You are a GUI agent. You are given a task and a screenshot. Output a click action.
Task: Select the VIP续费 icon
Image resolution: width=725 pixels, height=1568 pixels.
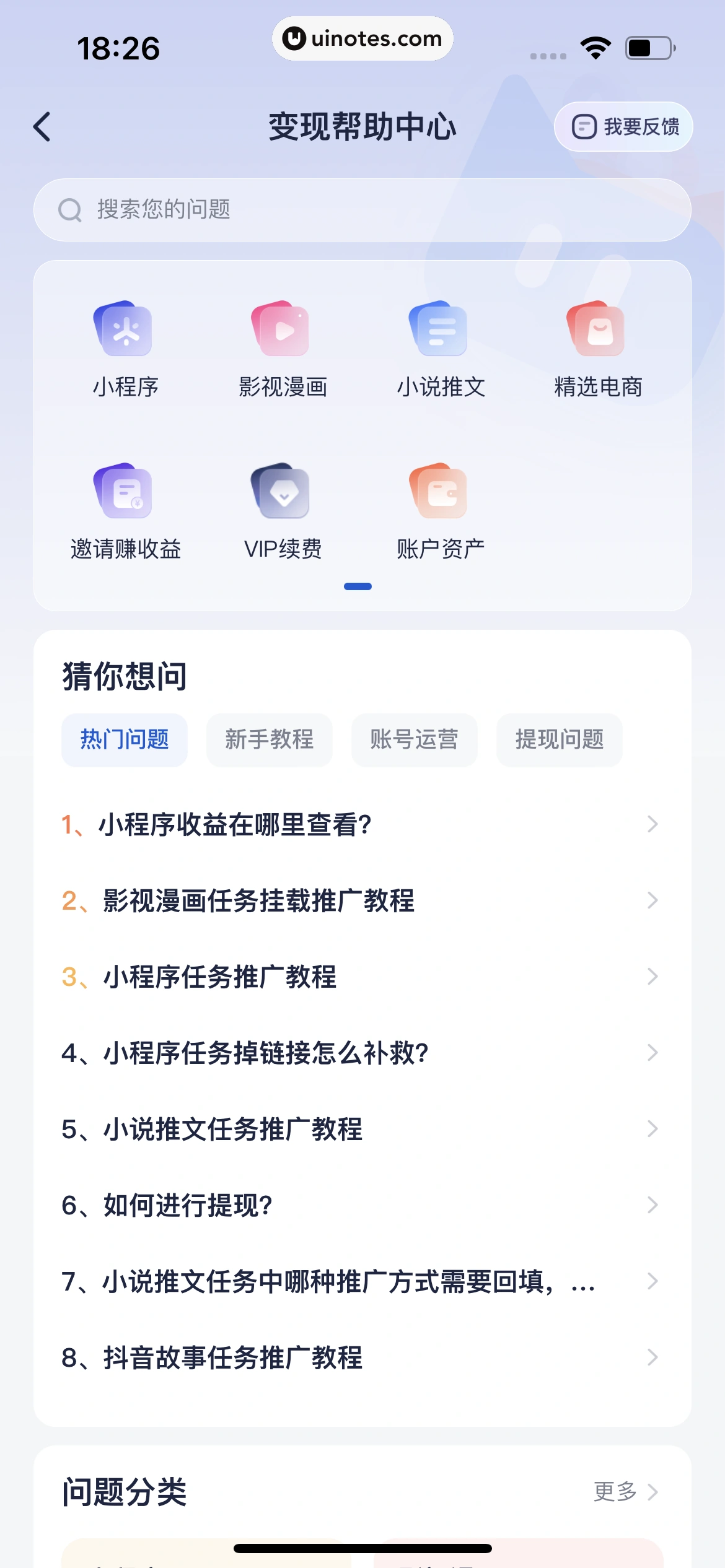click(x=283, y=492)
